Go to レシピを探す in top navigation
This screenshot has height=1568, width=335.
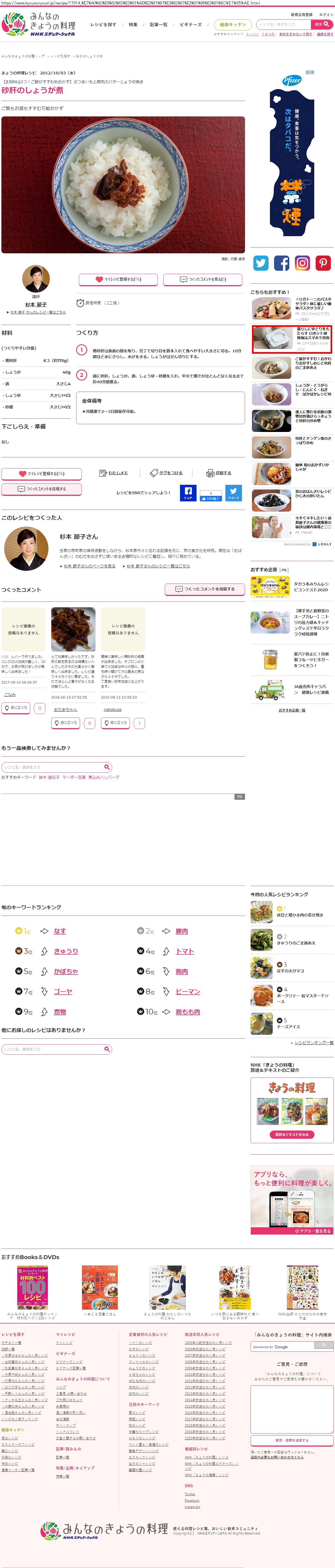click(x=103, y=25)
